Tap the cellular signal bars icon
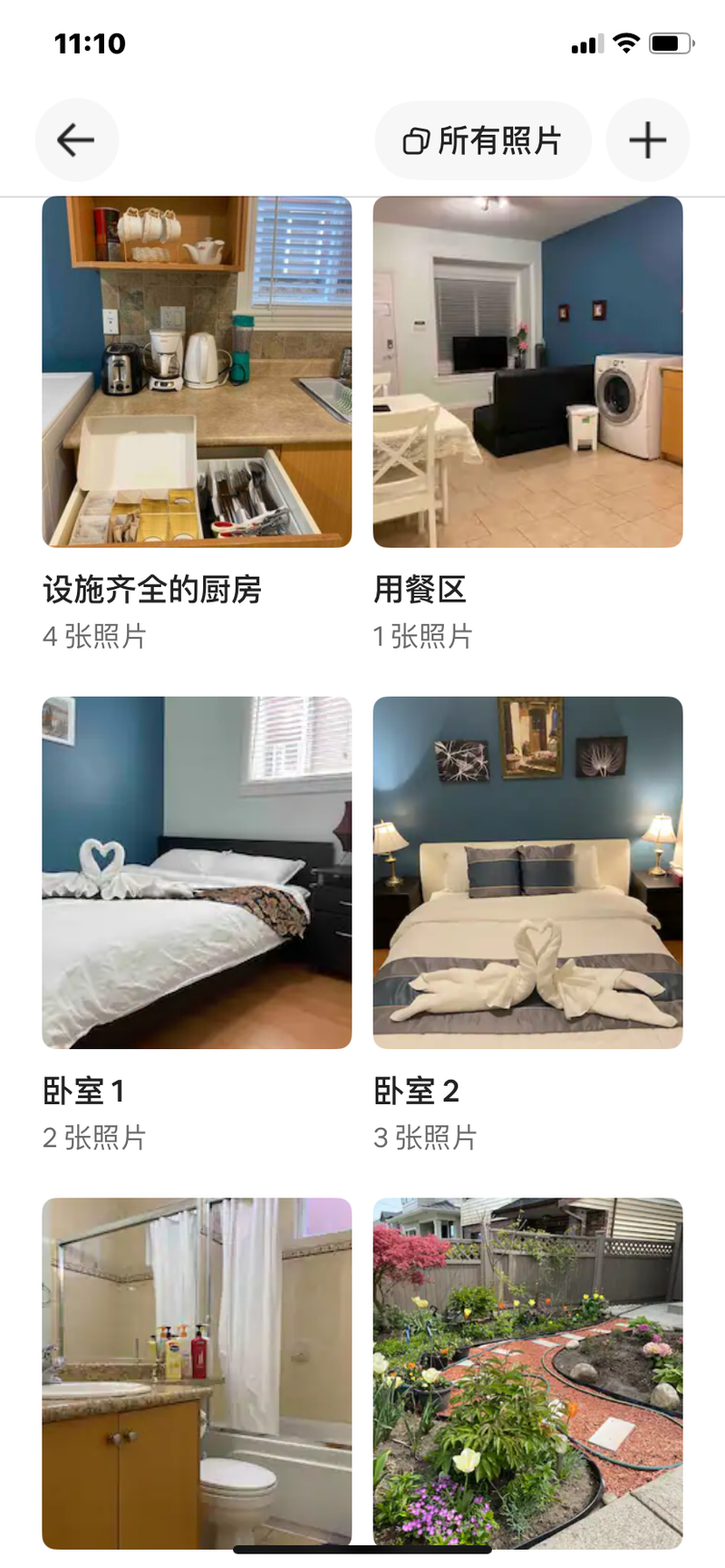 [x=587, y=42]
